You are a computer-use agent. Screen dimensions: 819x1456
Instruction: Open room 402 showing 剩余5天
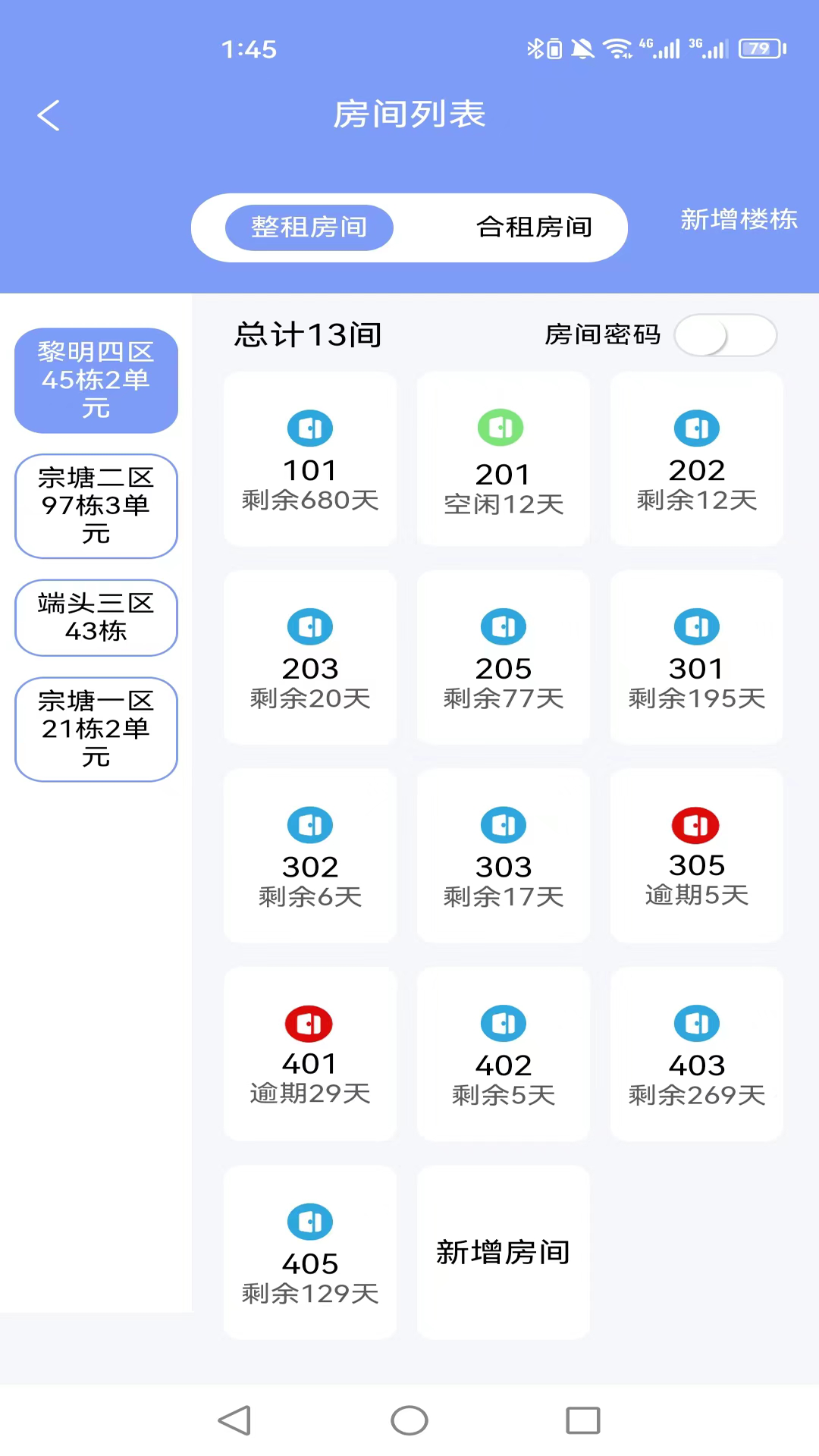(x=503, y=1054)
